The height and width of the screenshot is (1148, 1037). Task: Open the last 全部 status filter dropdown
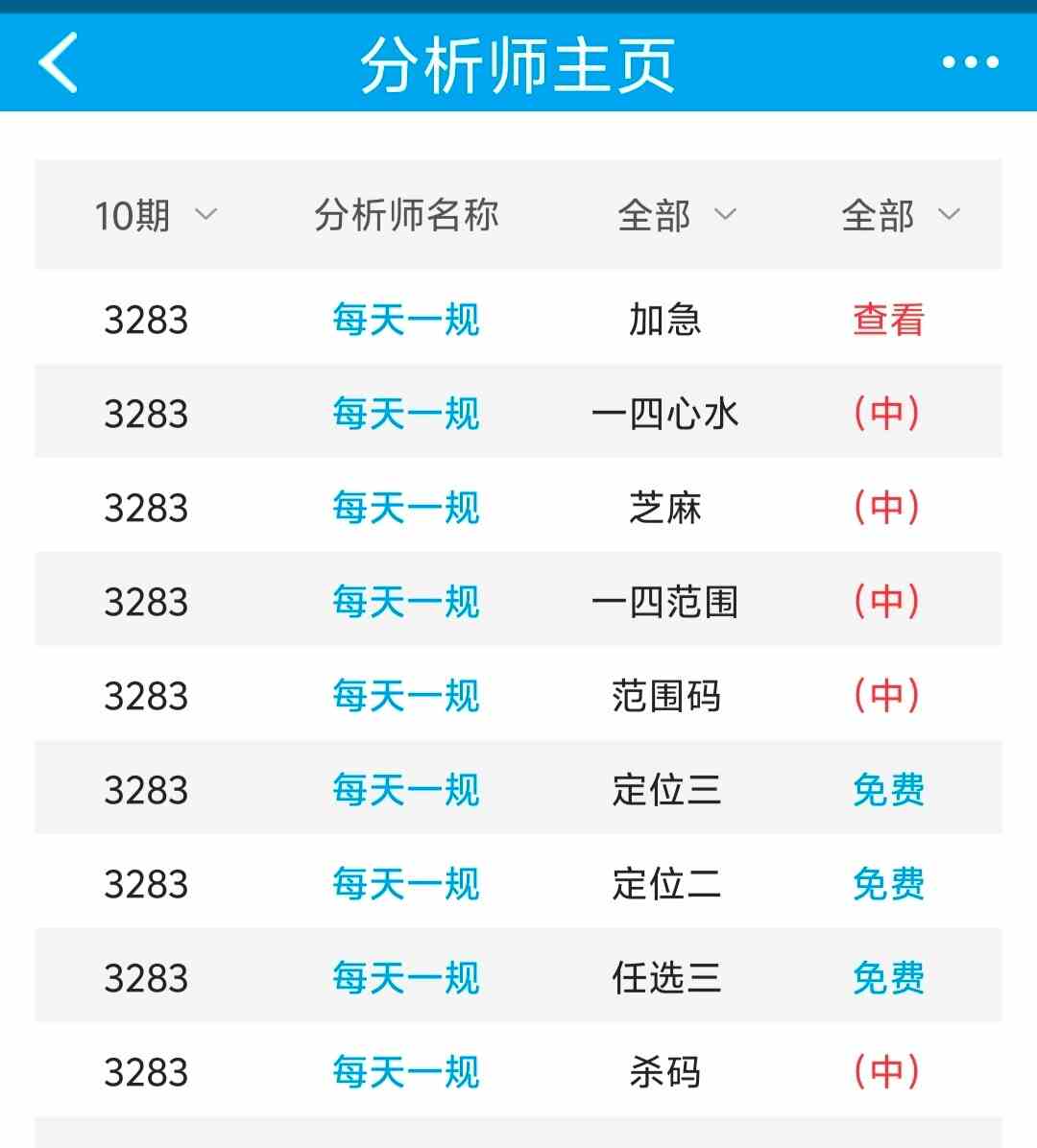(900, 215)
